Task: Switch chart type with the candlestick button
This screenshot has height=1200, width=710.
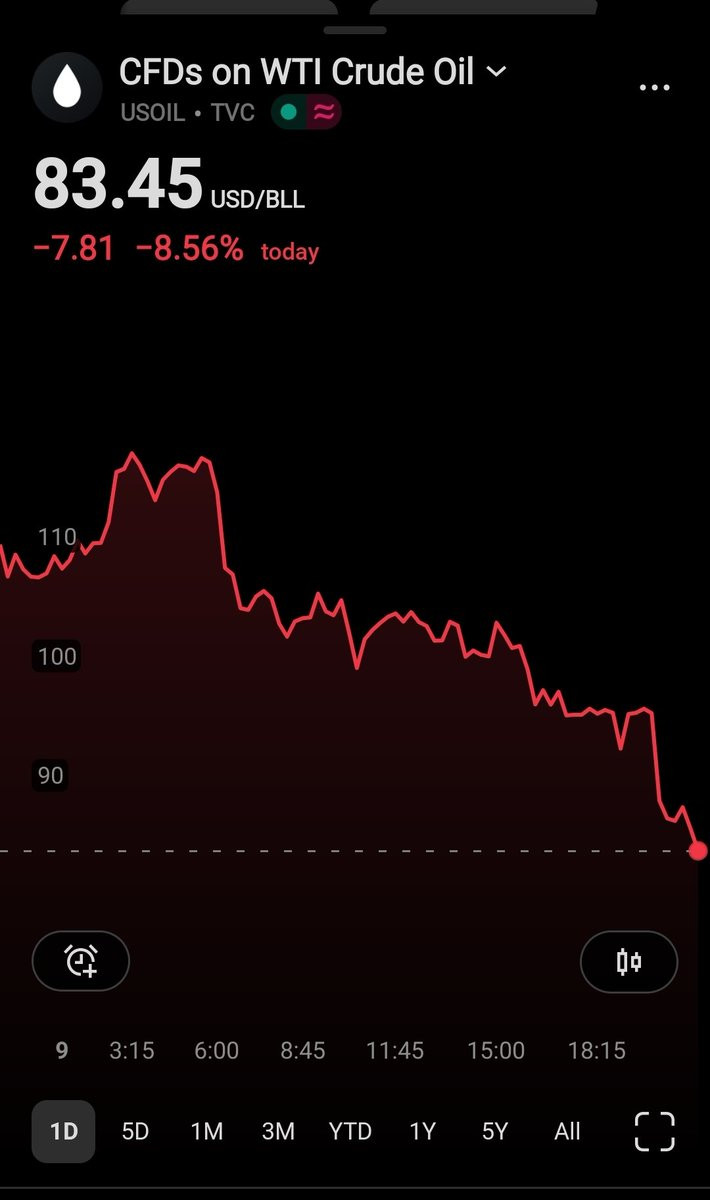Action: [x=629, y=962]
